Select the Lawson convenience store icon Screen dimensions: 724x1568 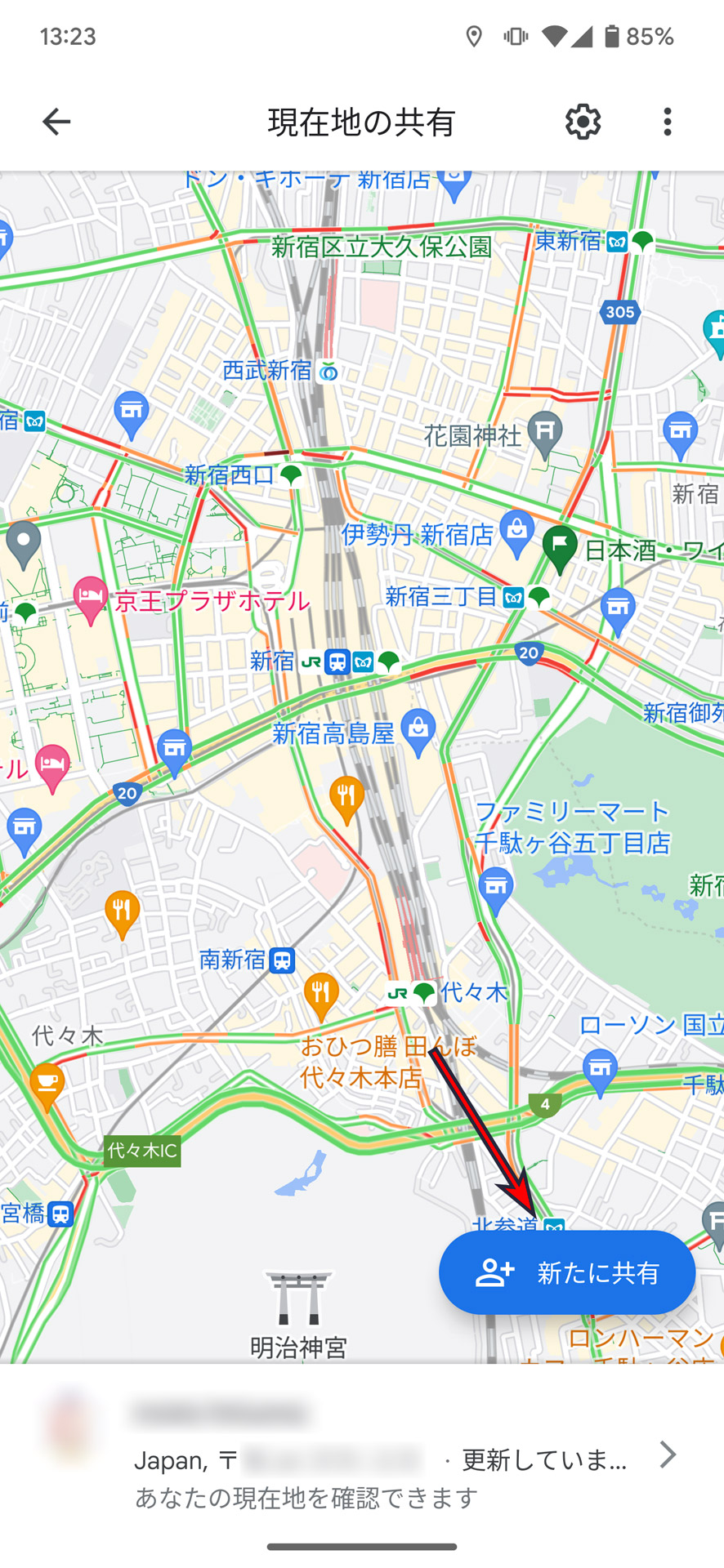[x=601, y=1066]
